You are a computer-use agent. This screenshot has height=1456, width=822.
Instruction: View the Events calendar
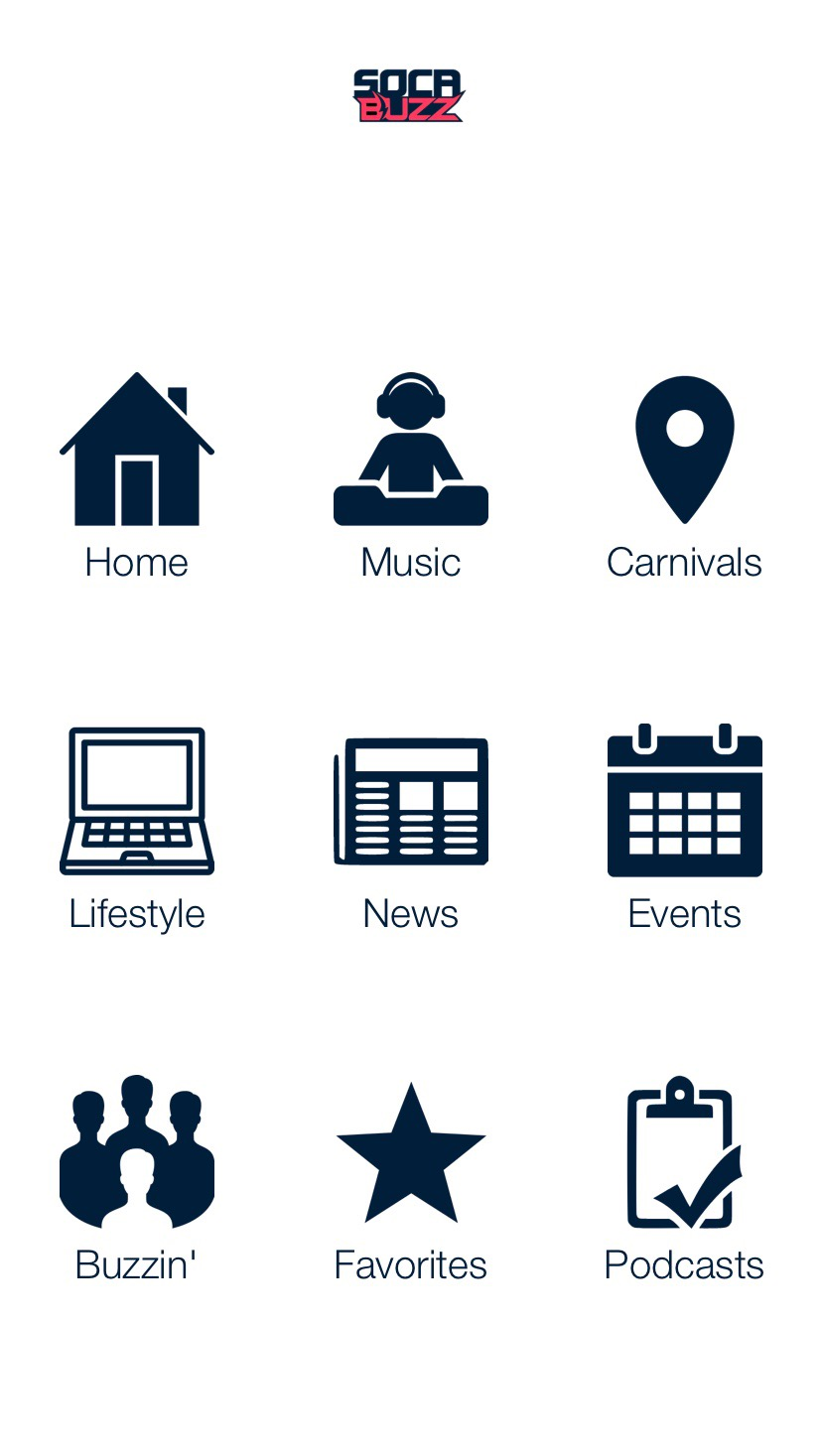tap(685, 801)
